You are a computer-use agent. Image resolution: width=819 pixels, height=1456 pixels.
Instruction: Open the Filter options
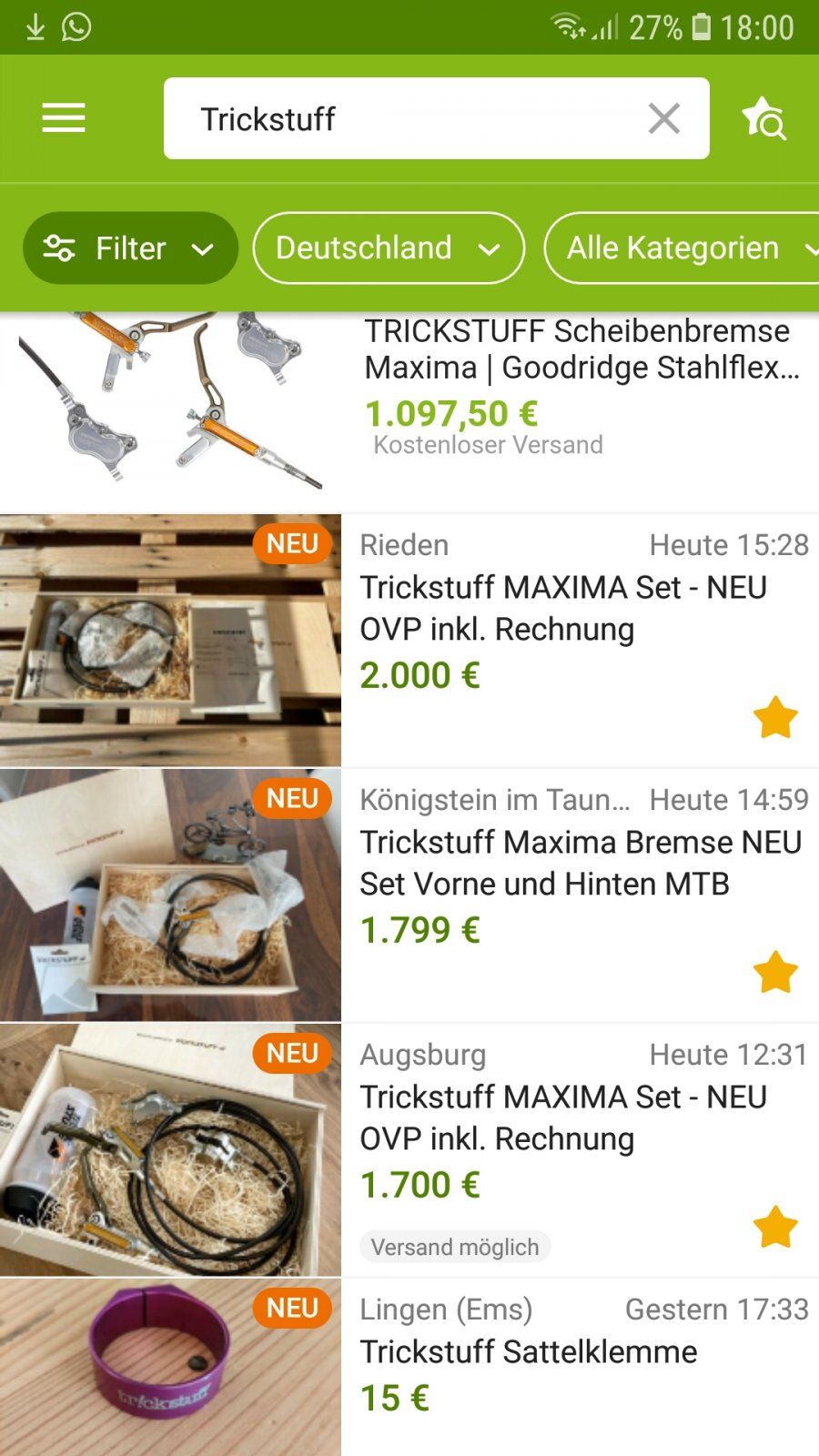(x=130, y=248)
